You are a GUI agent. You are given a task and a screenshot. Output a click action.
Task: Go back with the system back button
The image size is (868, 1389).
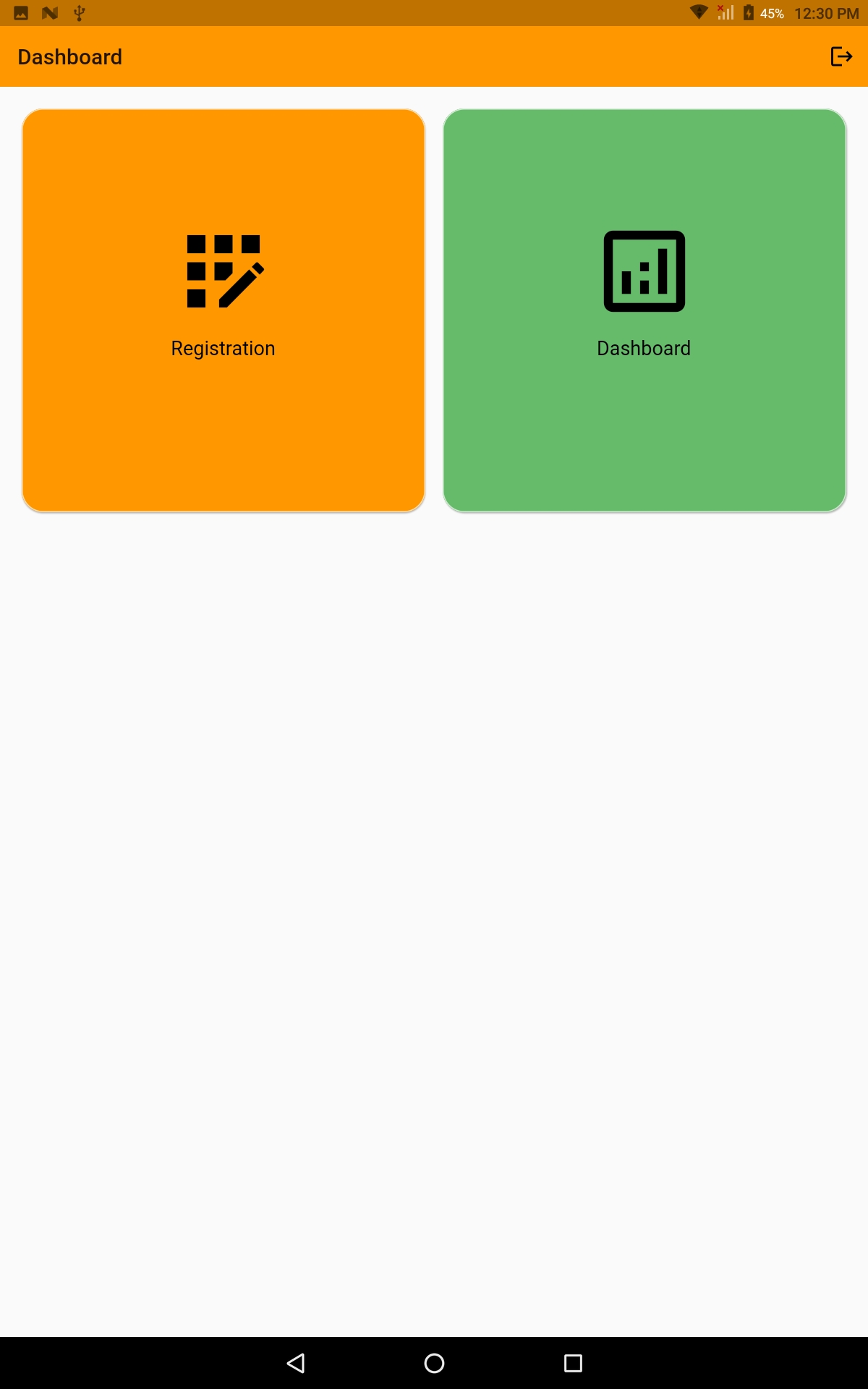point(296,1363)
